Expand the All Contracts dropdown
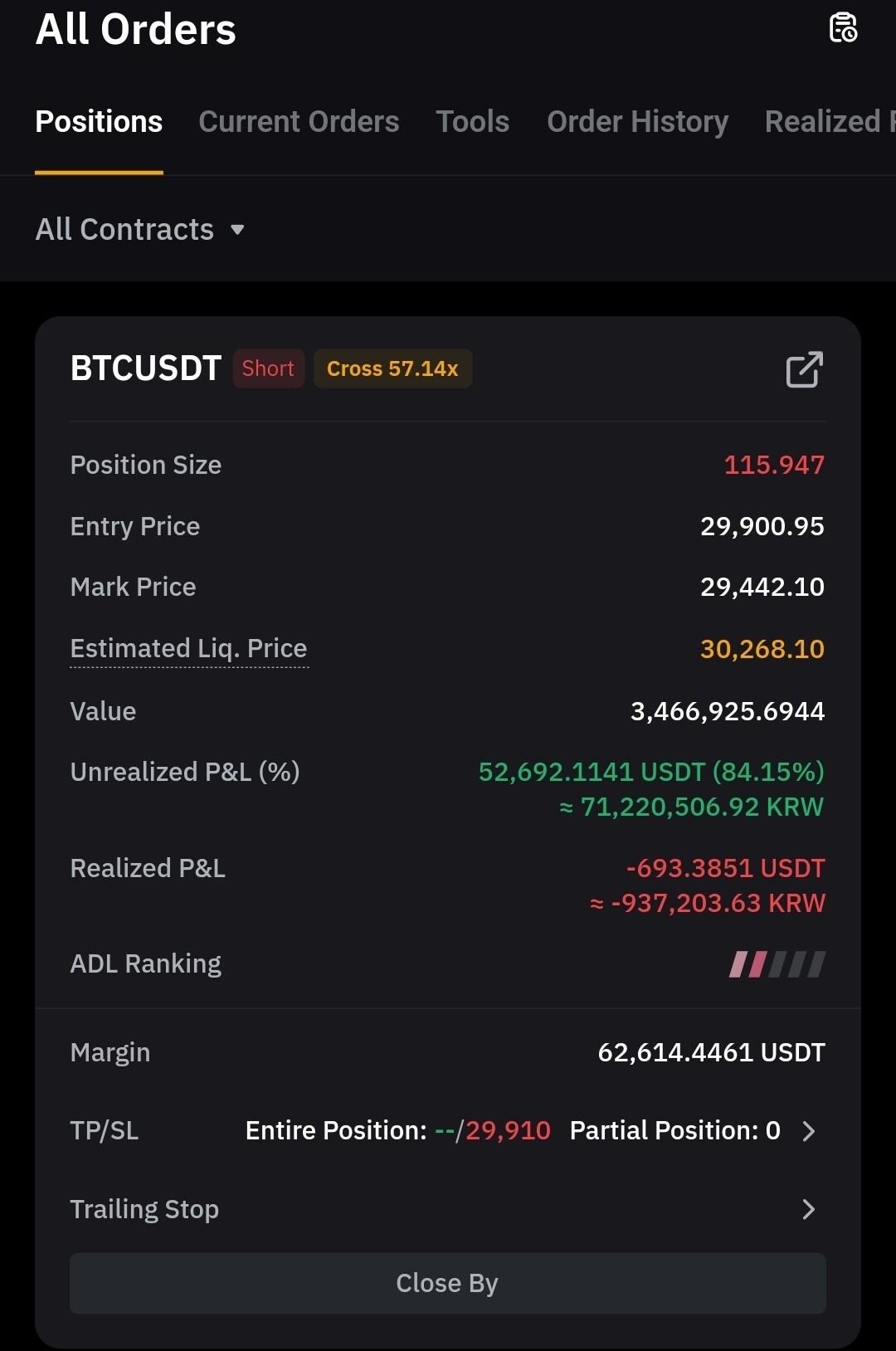 tap(139, 230)
